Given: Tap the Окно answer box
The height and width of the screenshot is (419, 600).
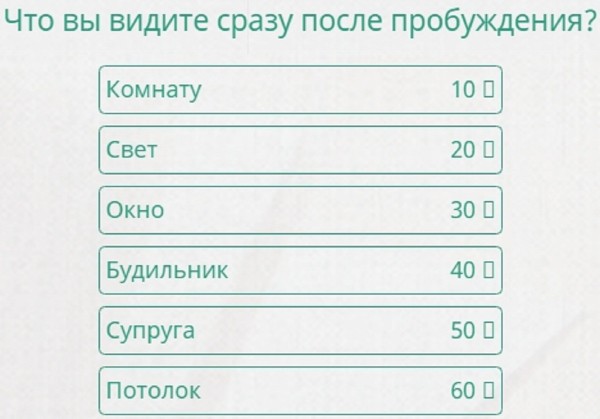Looking at the screenshot, I should coord(300,210).
